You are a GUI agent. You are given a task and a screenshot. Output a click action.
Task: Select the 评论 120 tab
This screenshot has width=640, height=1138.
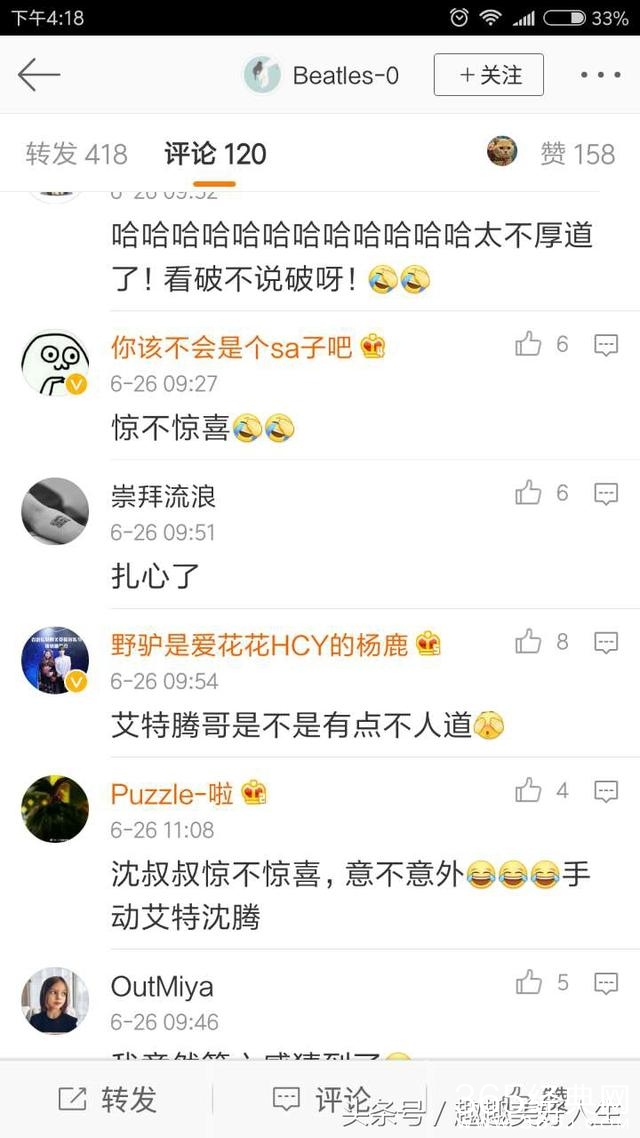(x=215, y=154)
